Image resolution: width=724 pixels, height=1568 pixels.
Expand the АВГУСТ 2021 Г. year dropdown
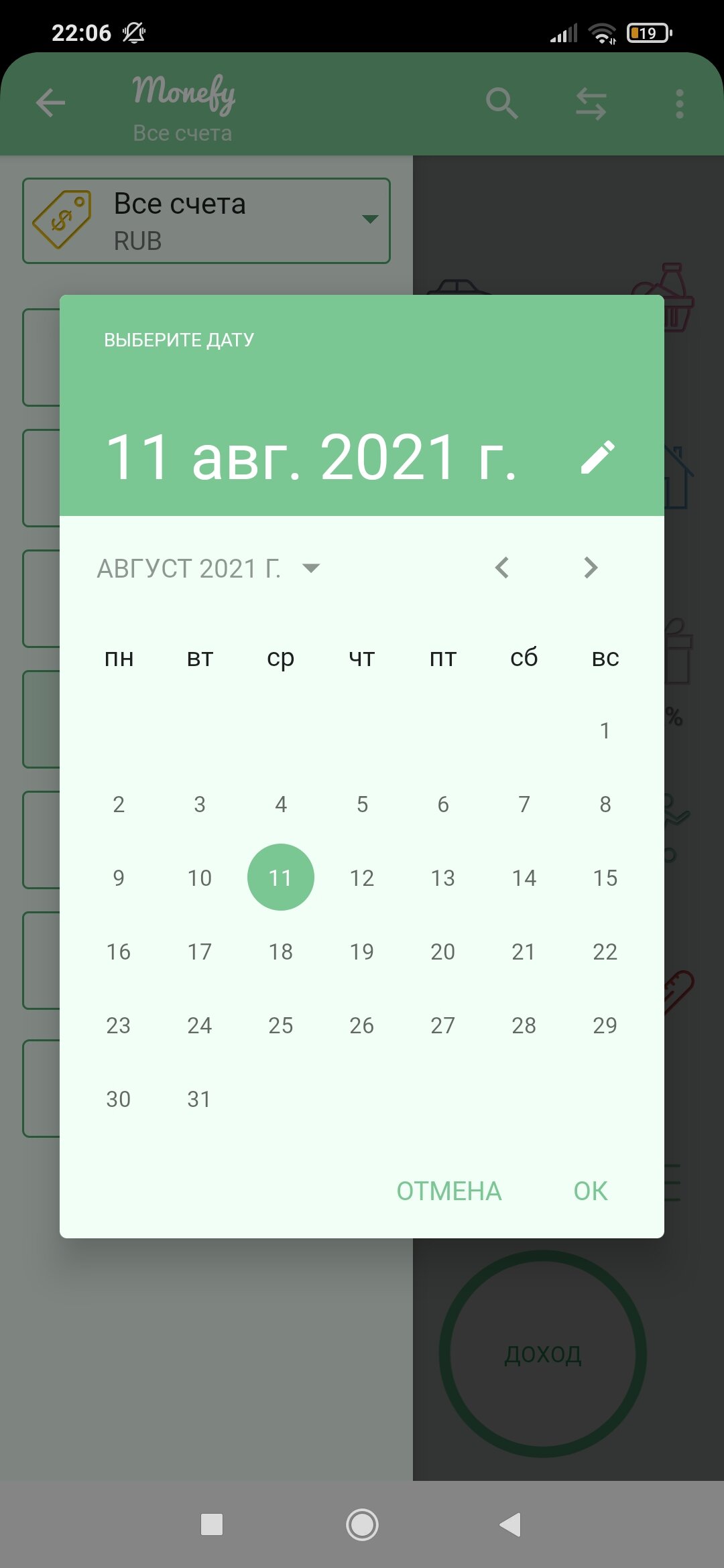208,568
